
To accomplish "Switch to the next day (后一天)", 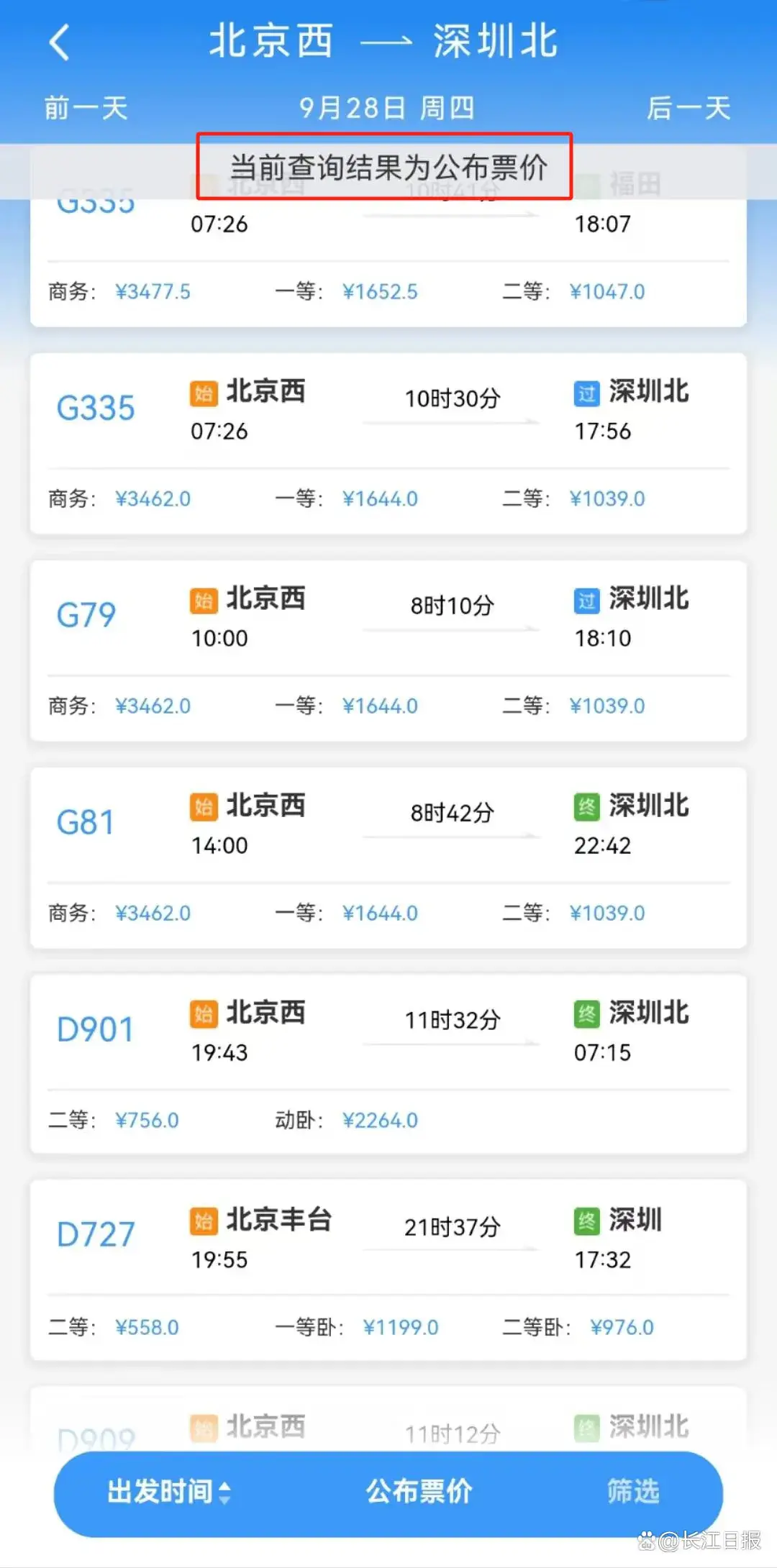I will click(689, 109).
